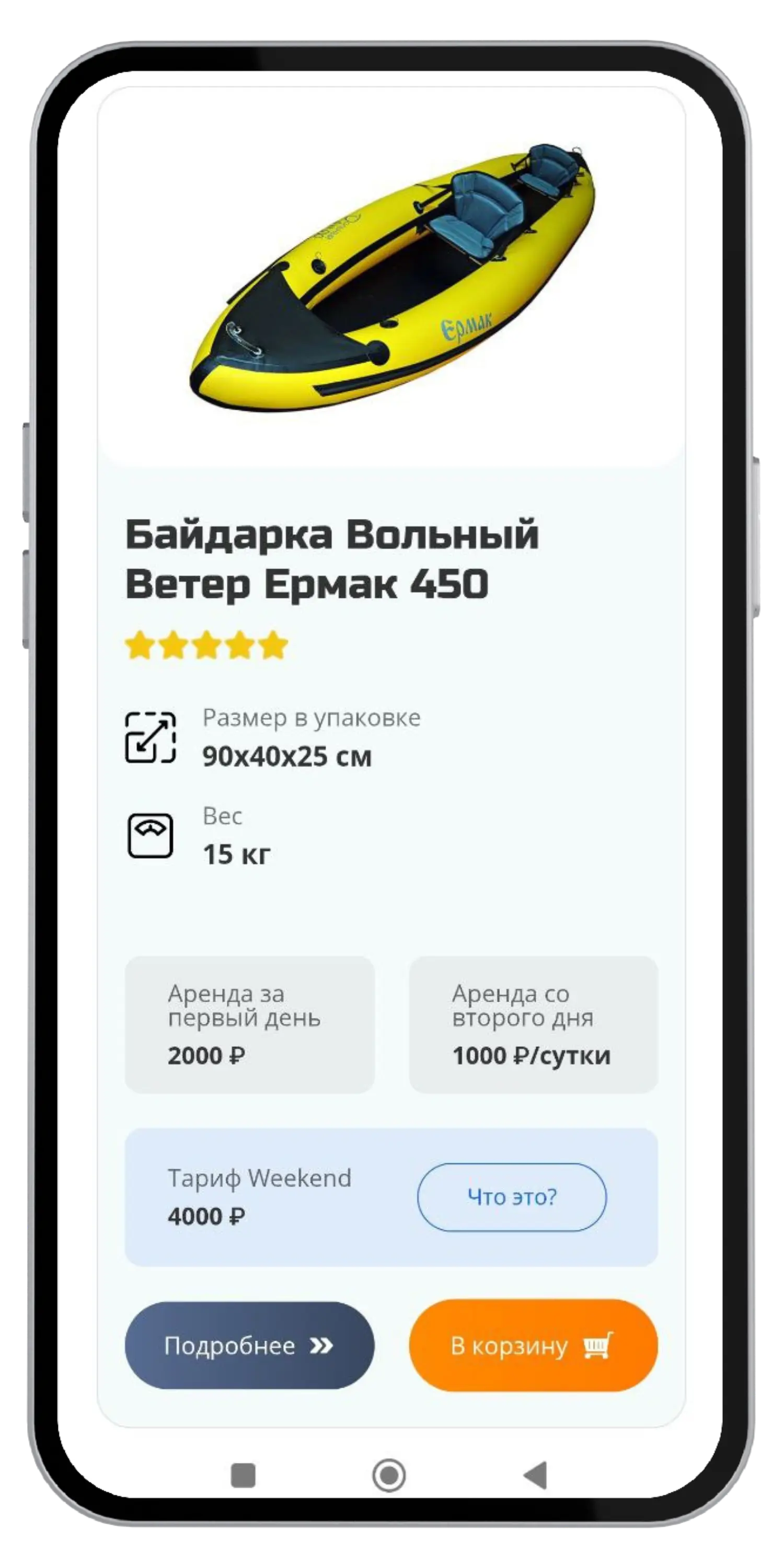
Task: Tap the system home button
Action: click(389, 1475)
